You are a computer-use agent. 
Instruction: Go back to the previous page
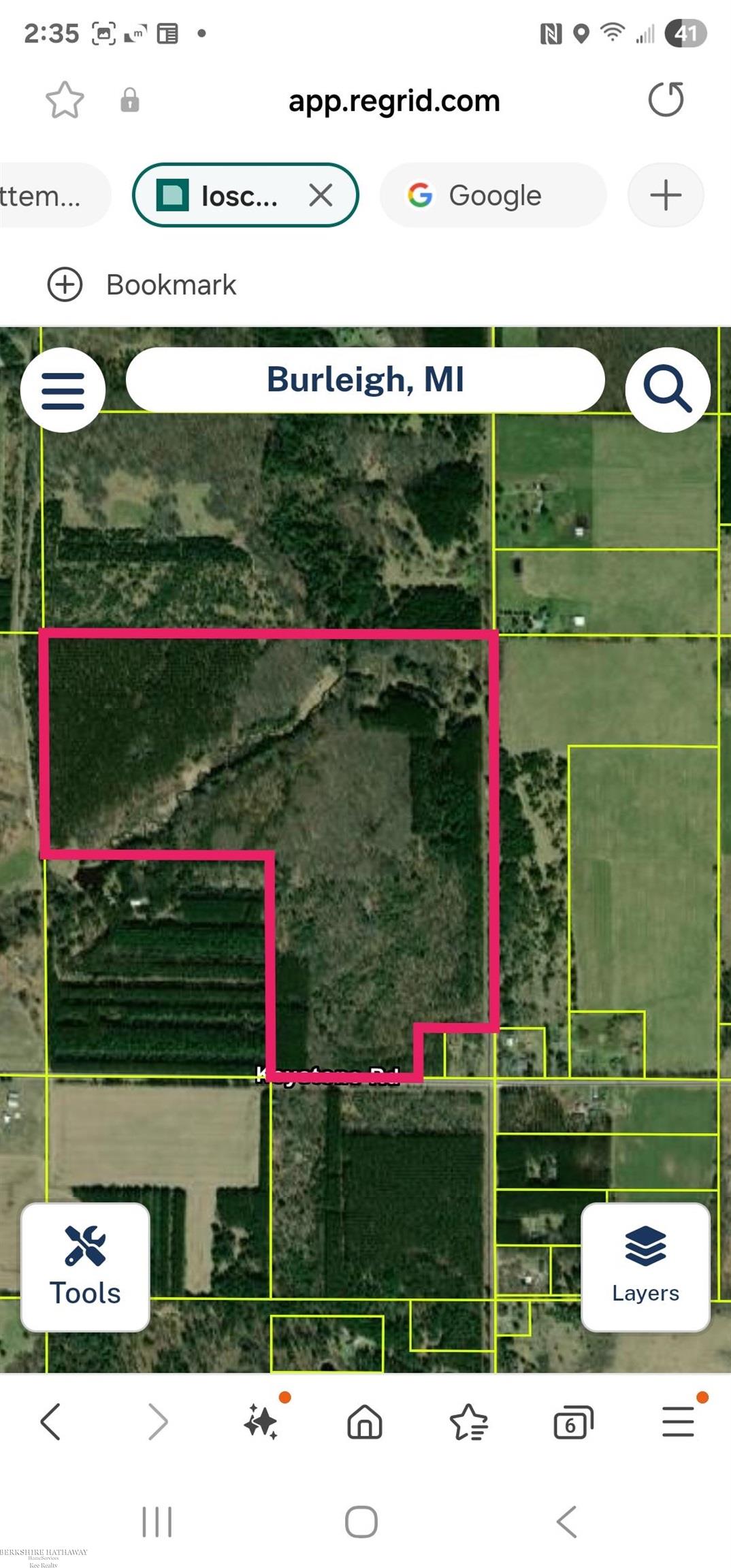(51, 1422)
